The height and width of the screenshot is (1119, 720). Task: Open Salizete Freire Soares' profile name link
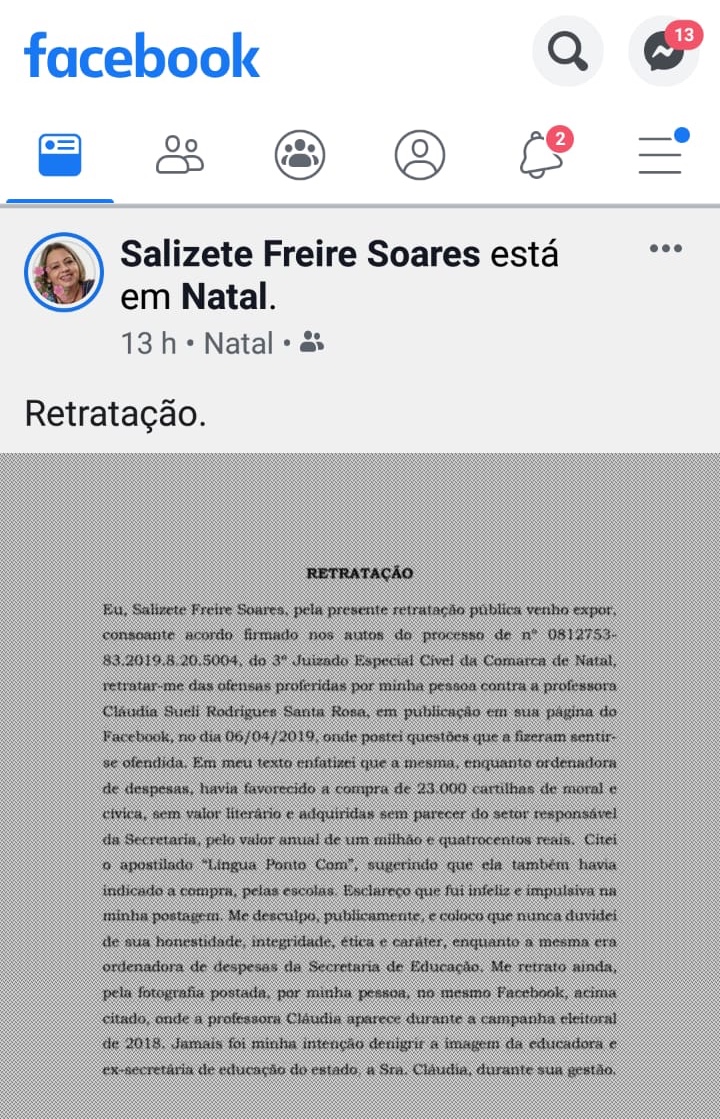(x=300, y=254)
